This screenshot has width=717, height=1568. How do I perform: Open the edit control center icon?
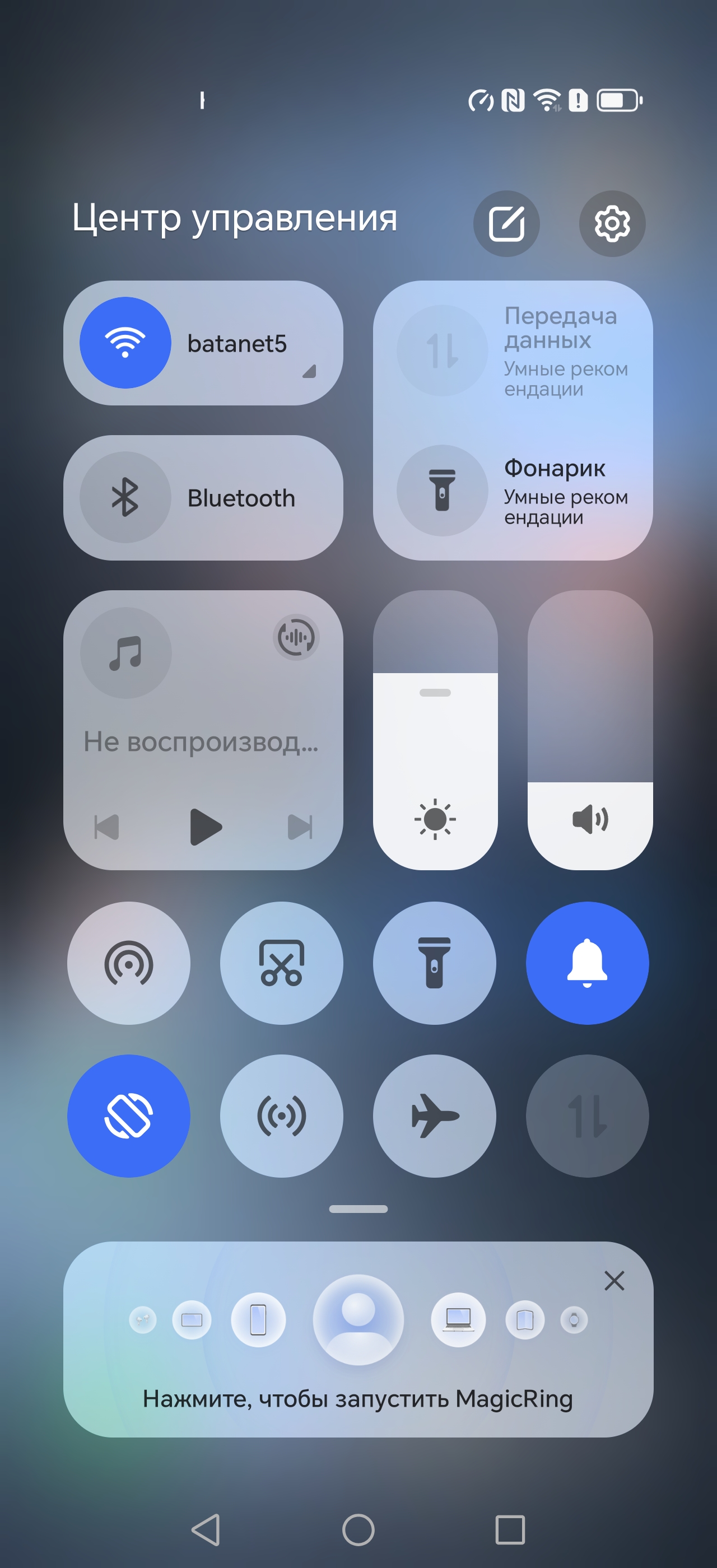point(506,223)
